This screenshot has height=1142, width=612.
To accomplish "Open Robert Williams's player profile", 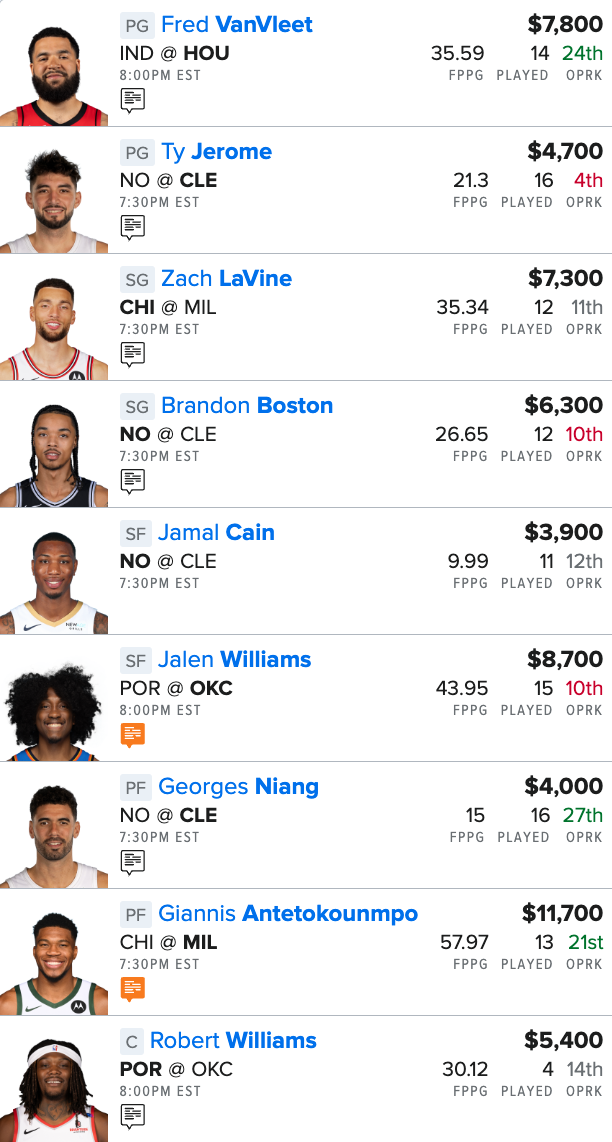I will pos(233,1041).
